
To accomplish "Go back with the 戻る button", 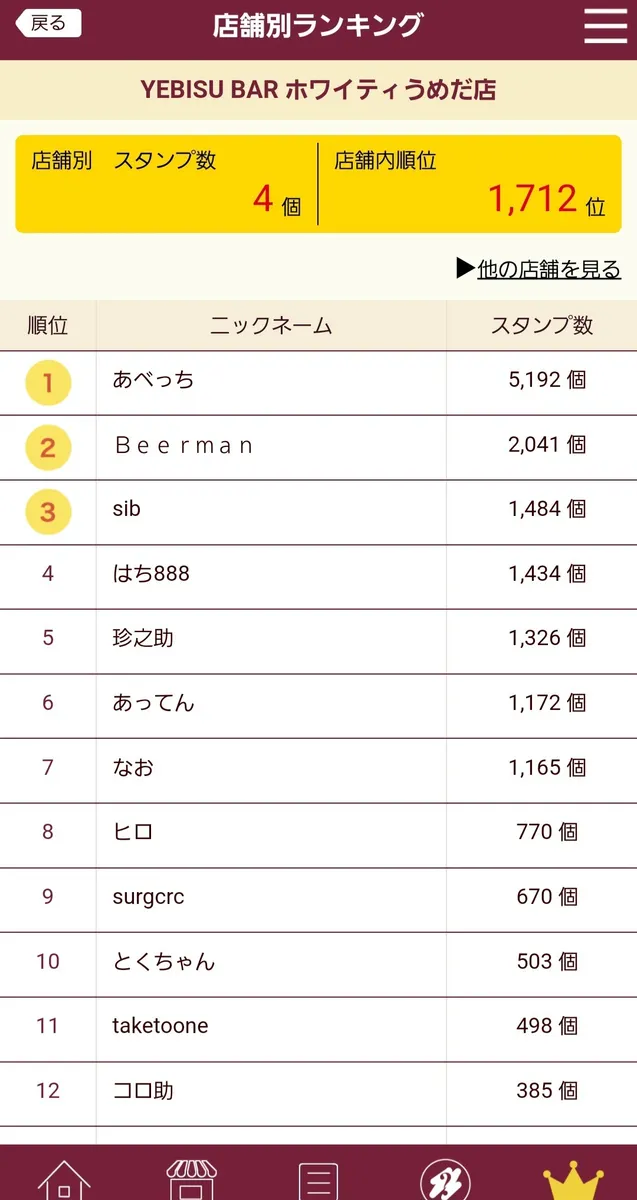I will [48, 23].
